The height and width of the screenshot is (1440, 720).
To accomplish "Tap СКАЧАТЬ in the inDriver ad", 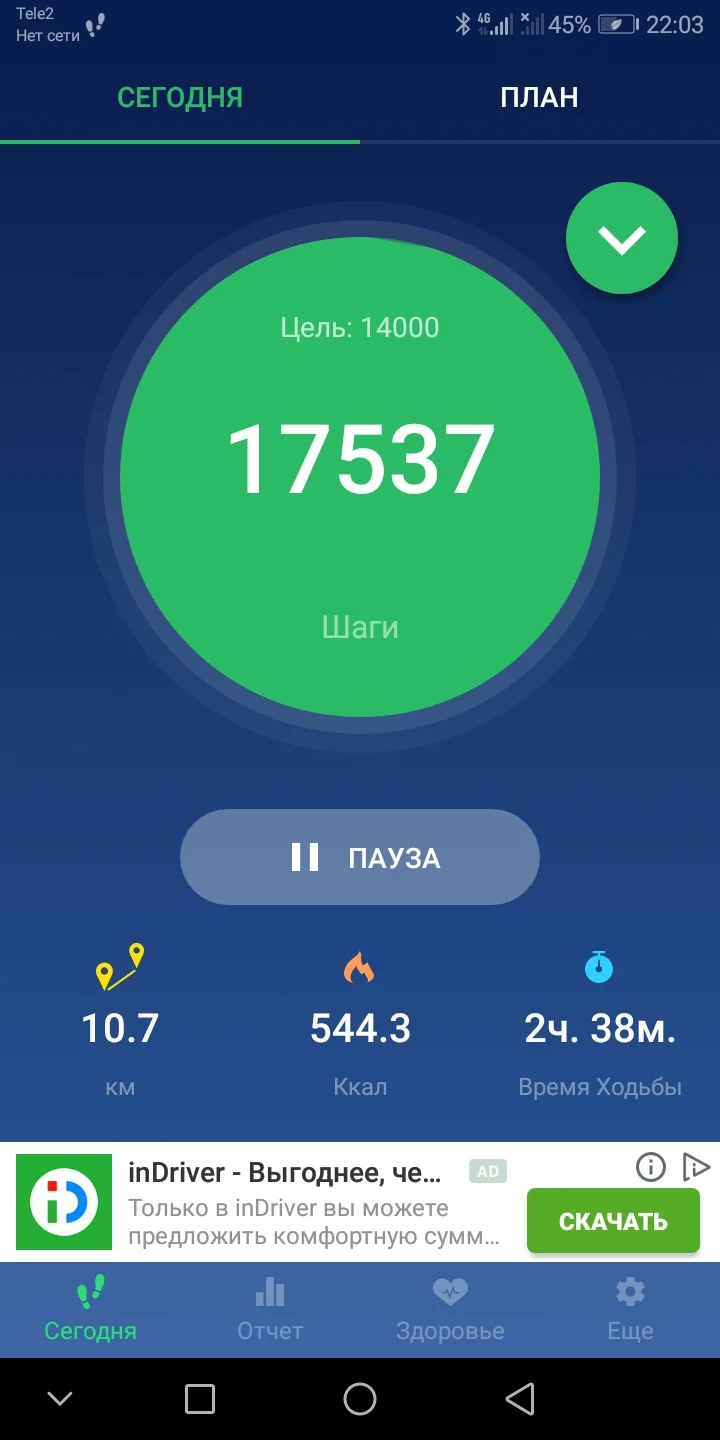I will (x=613, y=1221).
